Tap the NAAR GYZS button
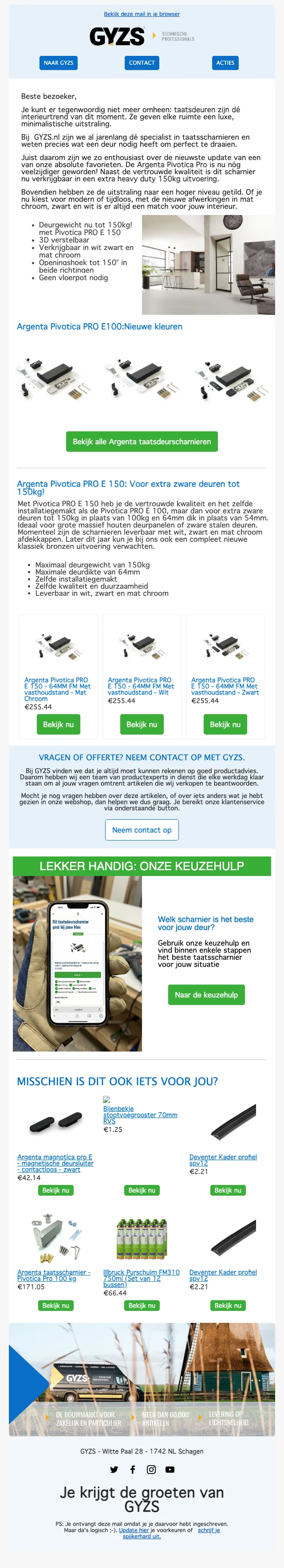This screenshot has width=284, height=1568. [59, 63]
